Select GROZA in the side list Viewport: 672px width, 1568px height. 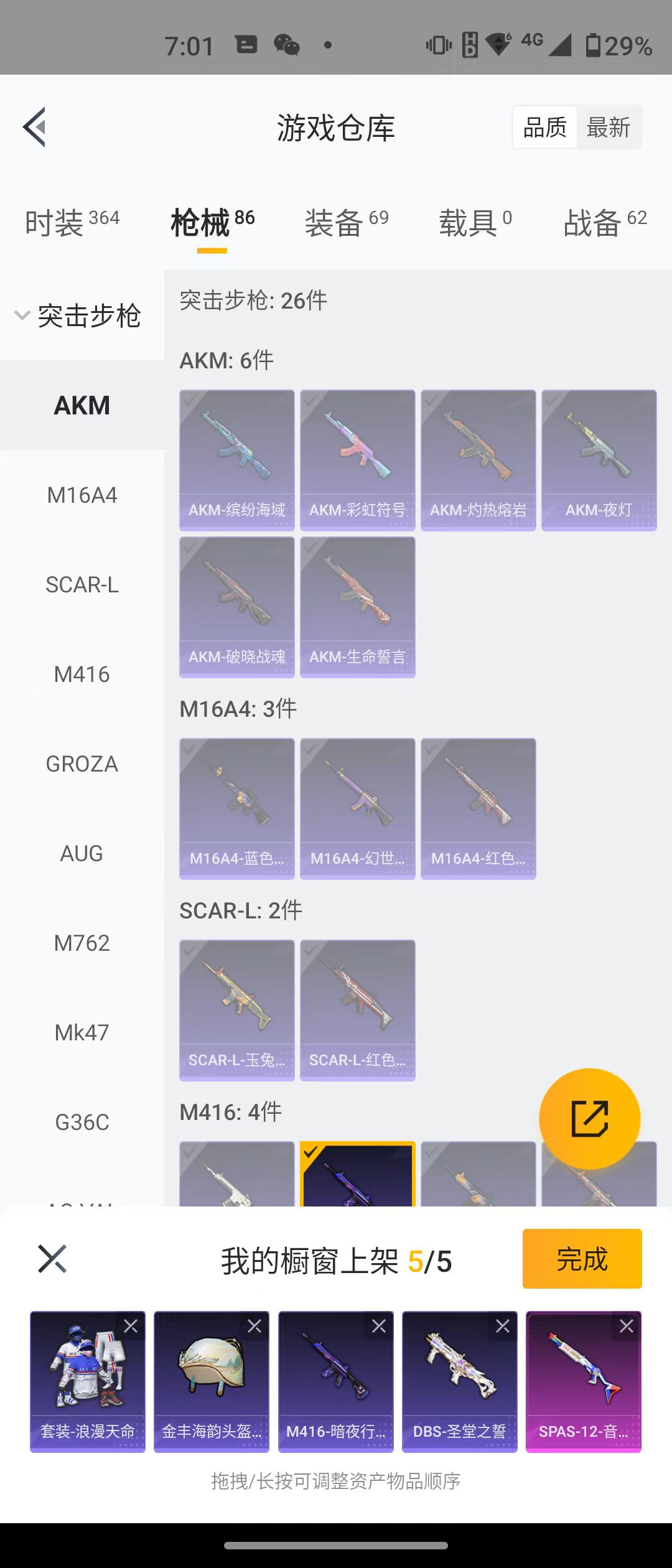pos(82,764)
